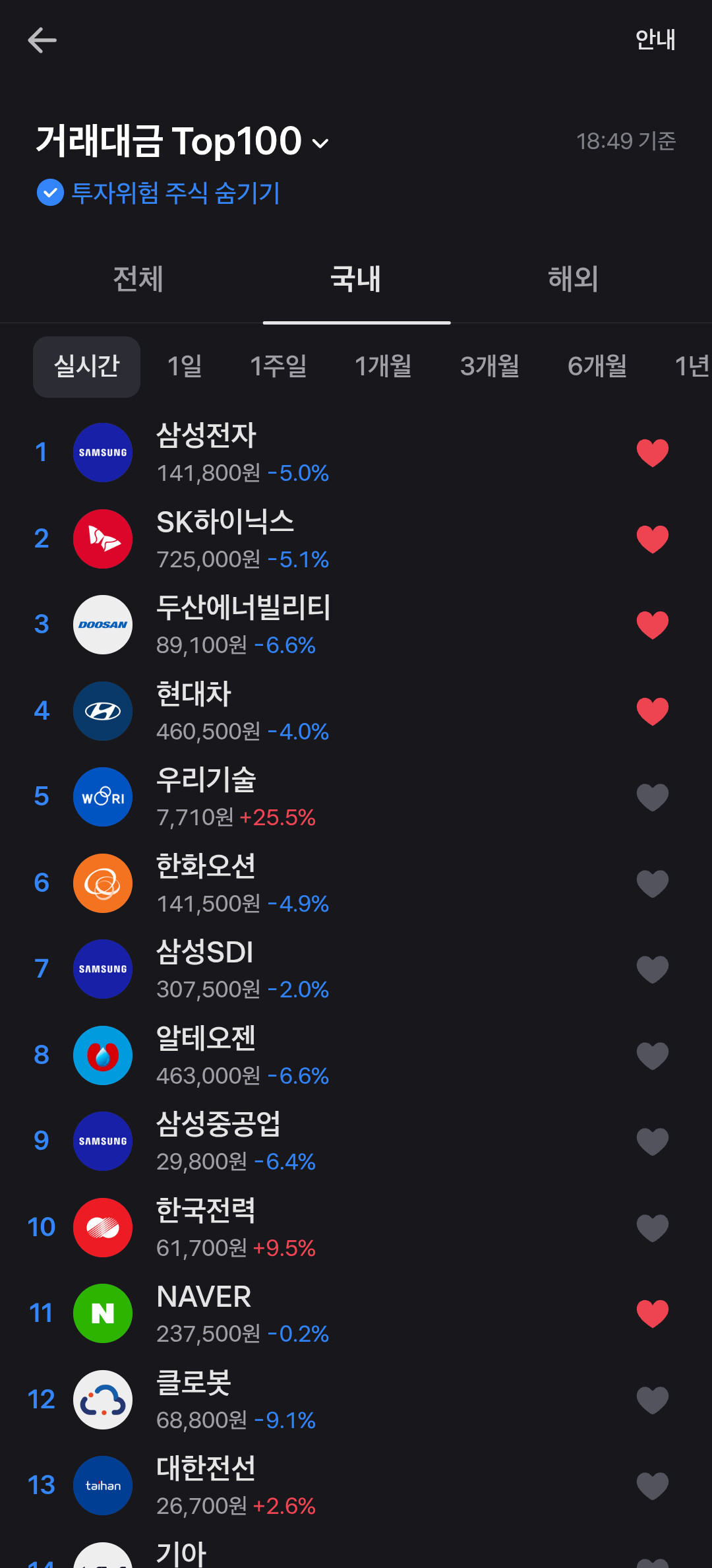Open the 클로봇 stock row

pos(330,1400)
